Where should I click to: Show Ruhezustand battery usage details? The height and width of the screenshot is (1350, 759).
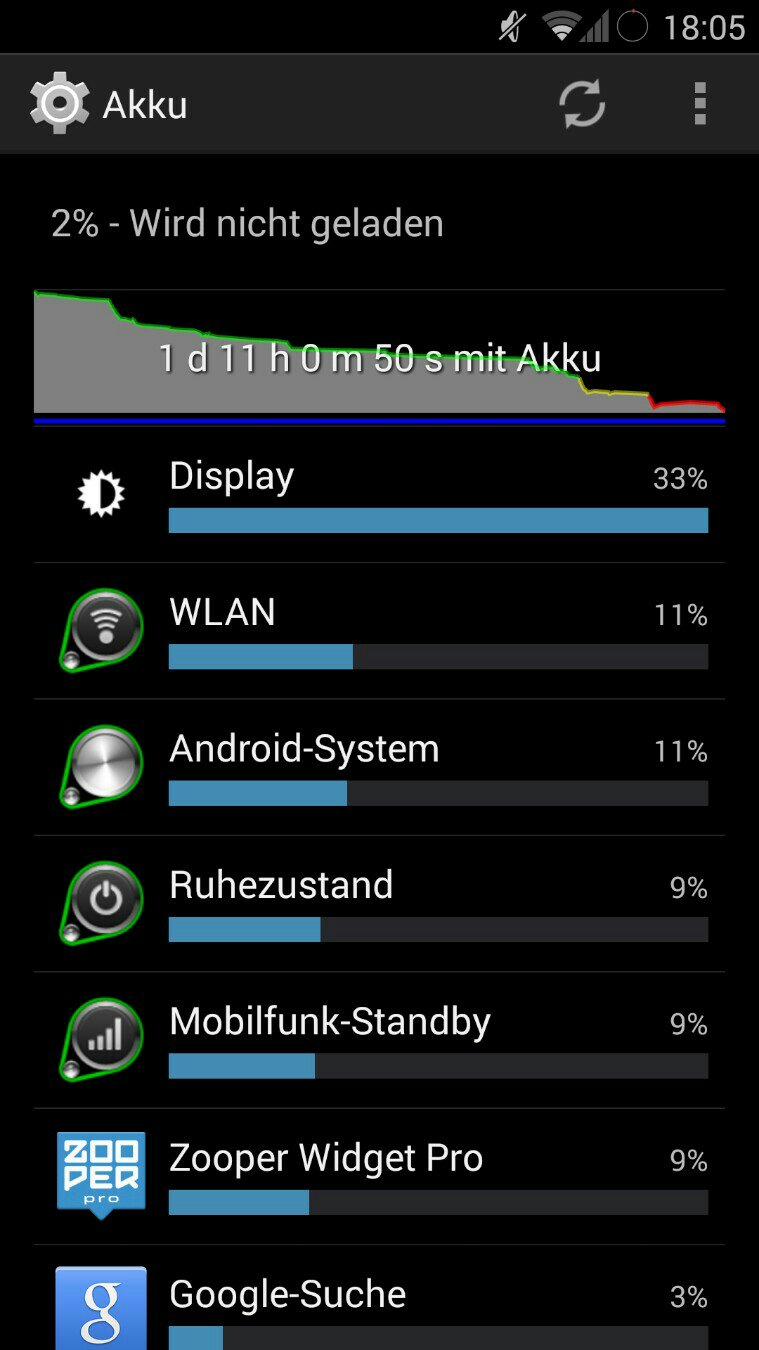pyautogui.click(x=379, y=904)
